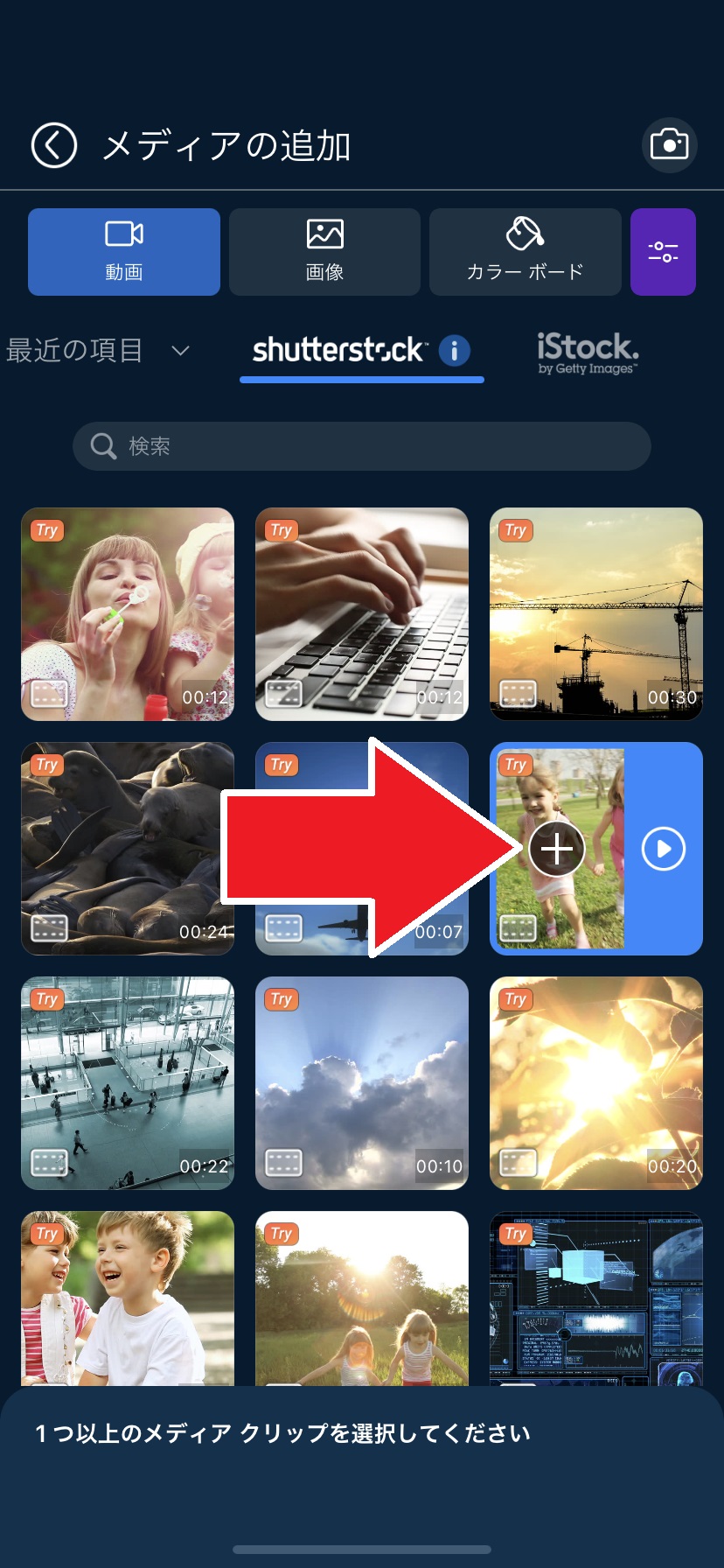Select the bubble-blowing girls video

128,614
